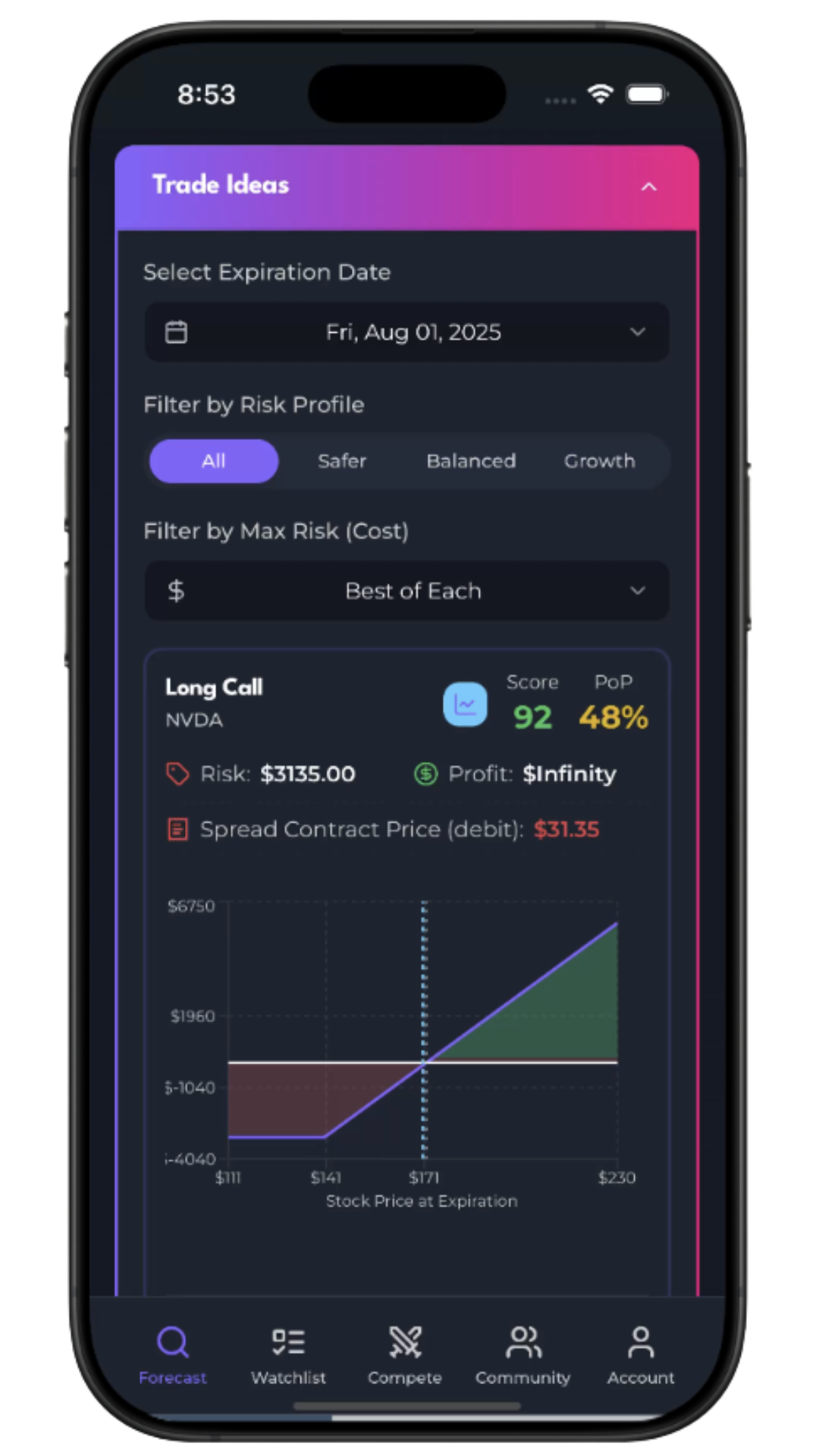Open the Compete tab

pos(405,1354)
